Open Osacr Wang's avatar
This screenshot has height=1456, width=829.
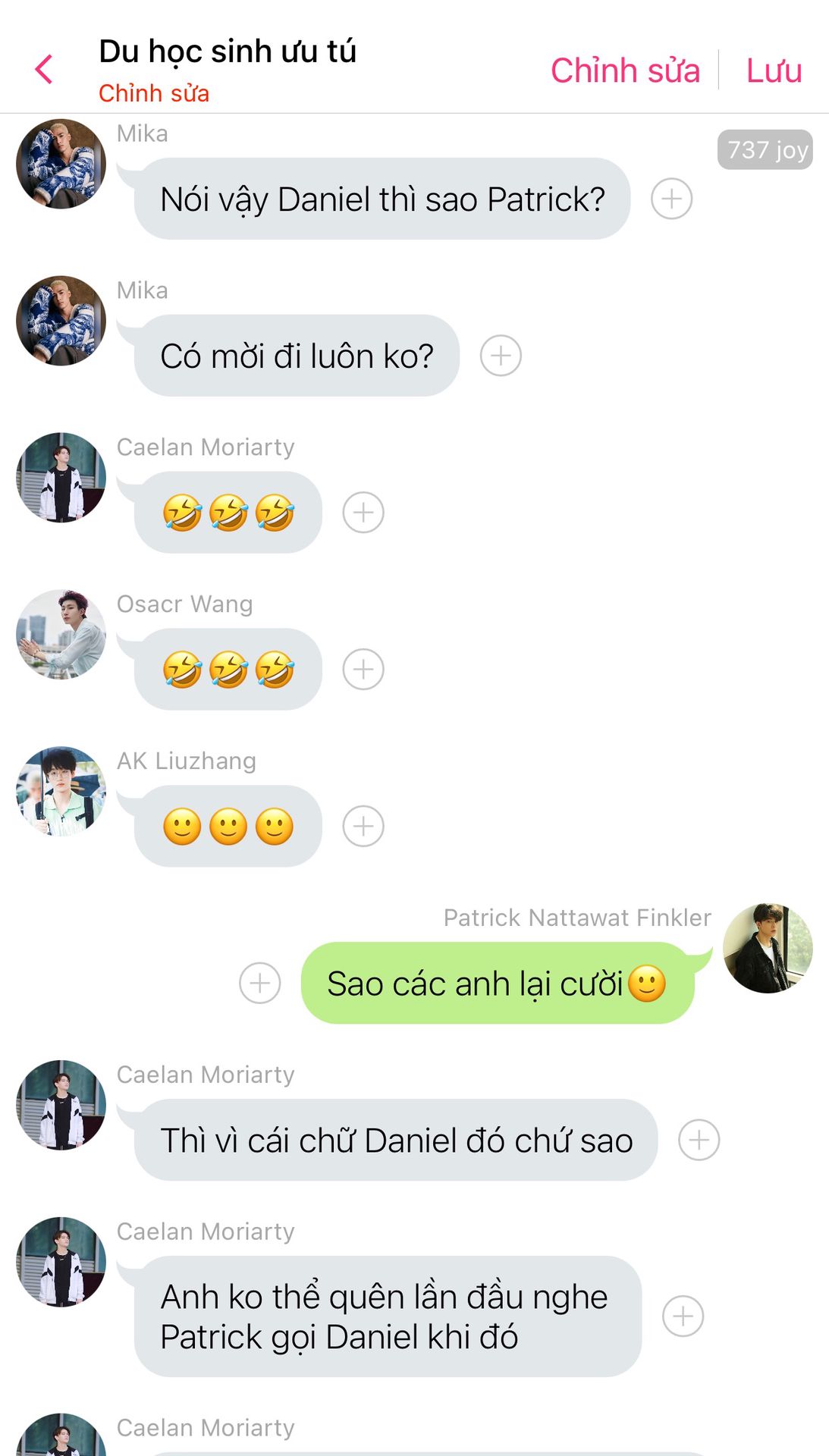click(x=61, y=635)
